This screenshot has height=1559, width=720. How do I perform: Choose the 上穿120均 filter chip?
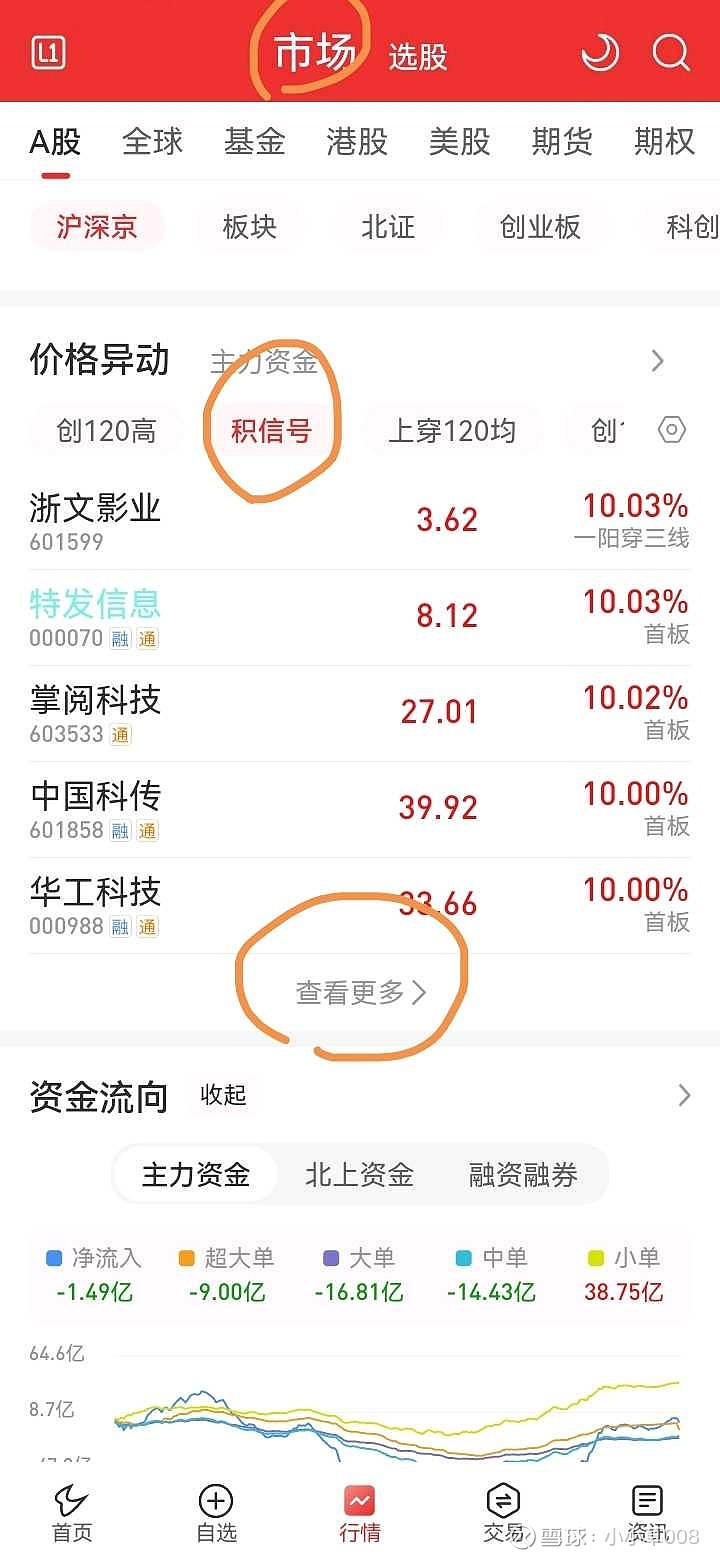click(x=452, y=431)
